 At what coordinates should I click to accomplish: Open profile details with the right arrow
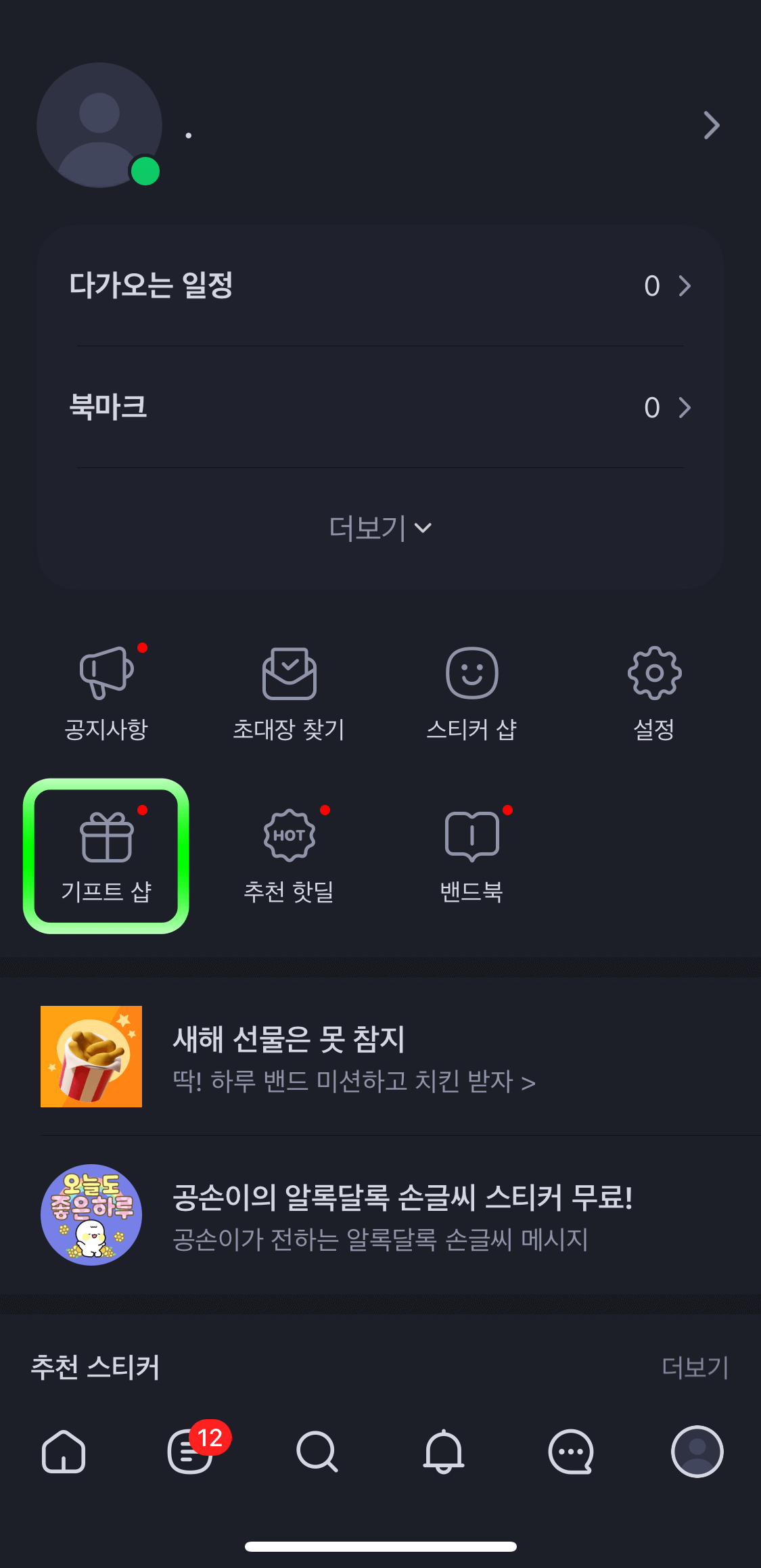[711, 124]
